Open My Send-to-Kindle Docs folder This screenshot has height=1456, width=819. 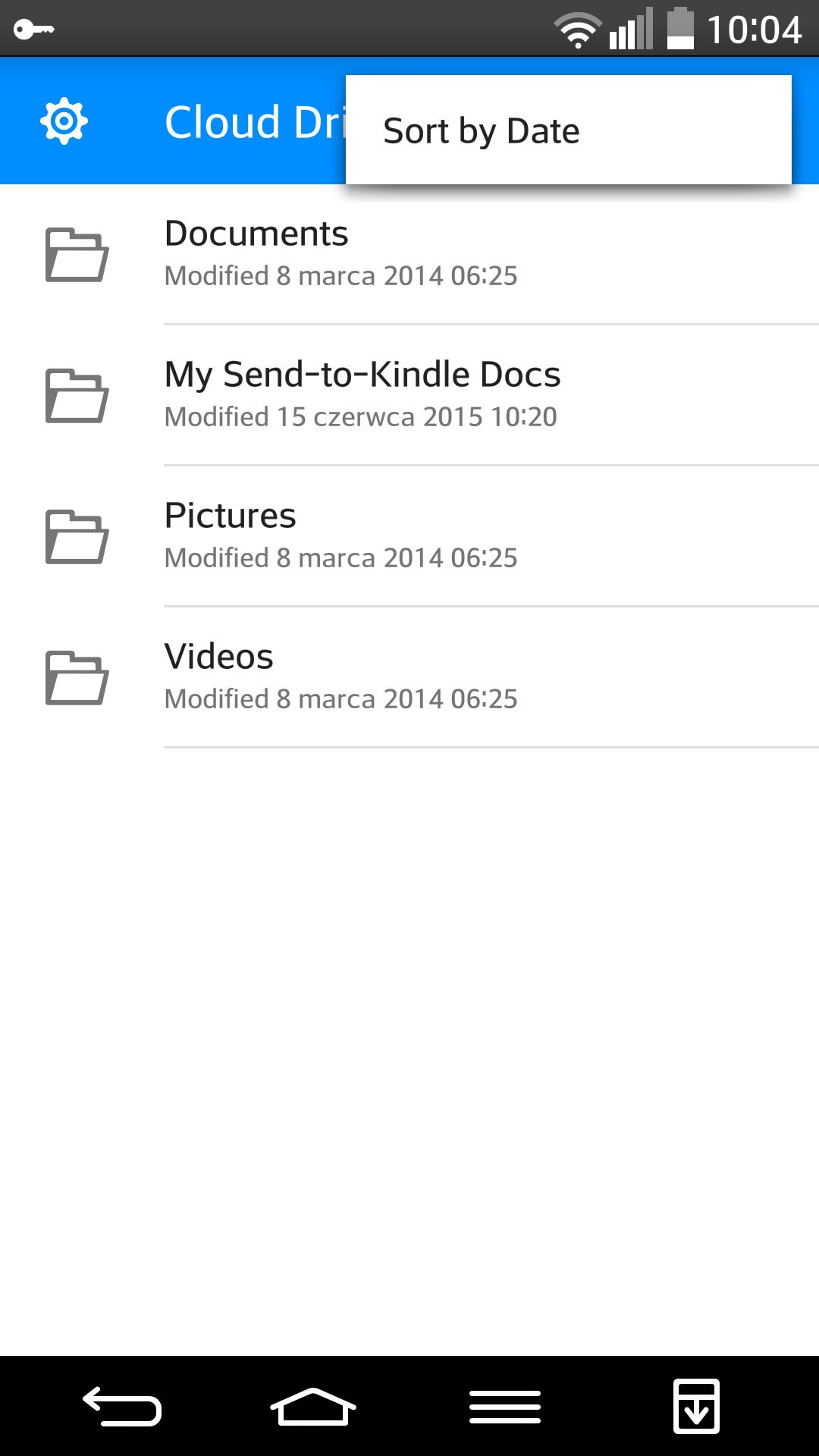pos(409,395)
